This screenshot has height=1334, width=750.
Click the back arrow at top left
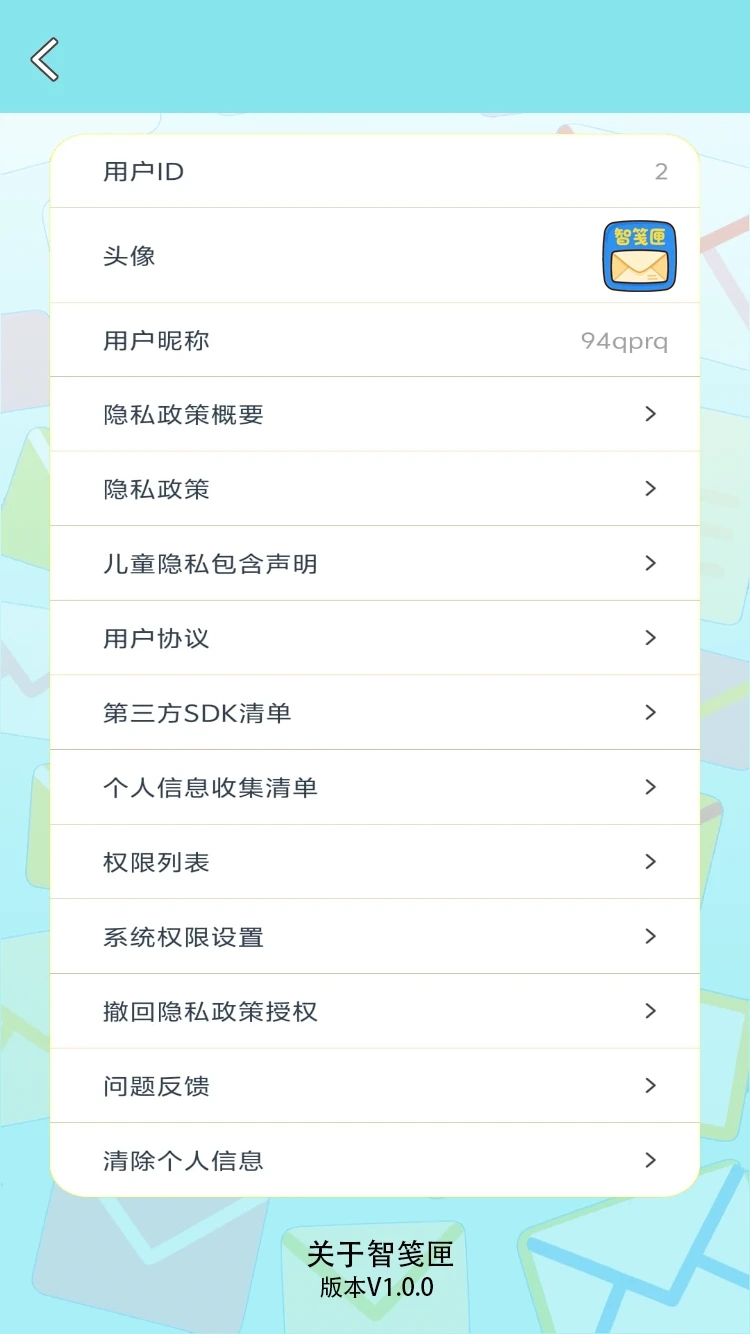tap(44, 60)
